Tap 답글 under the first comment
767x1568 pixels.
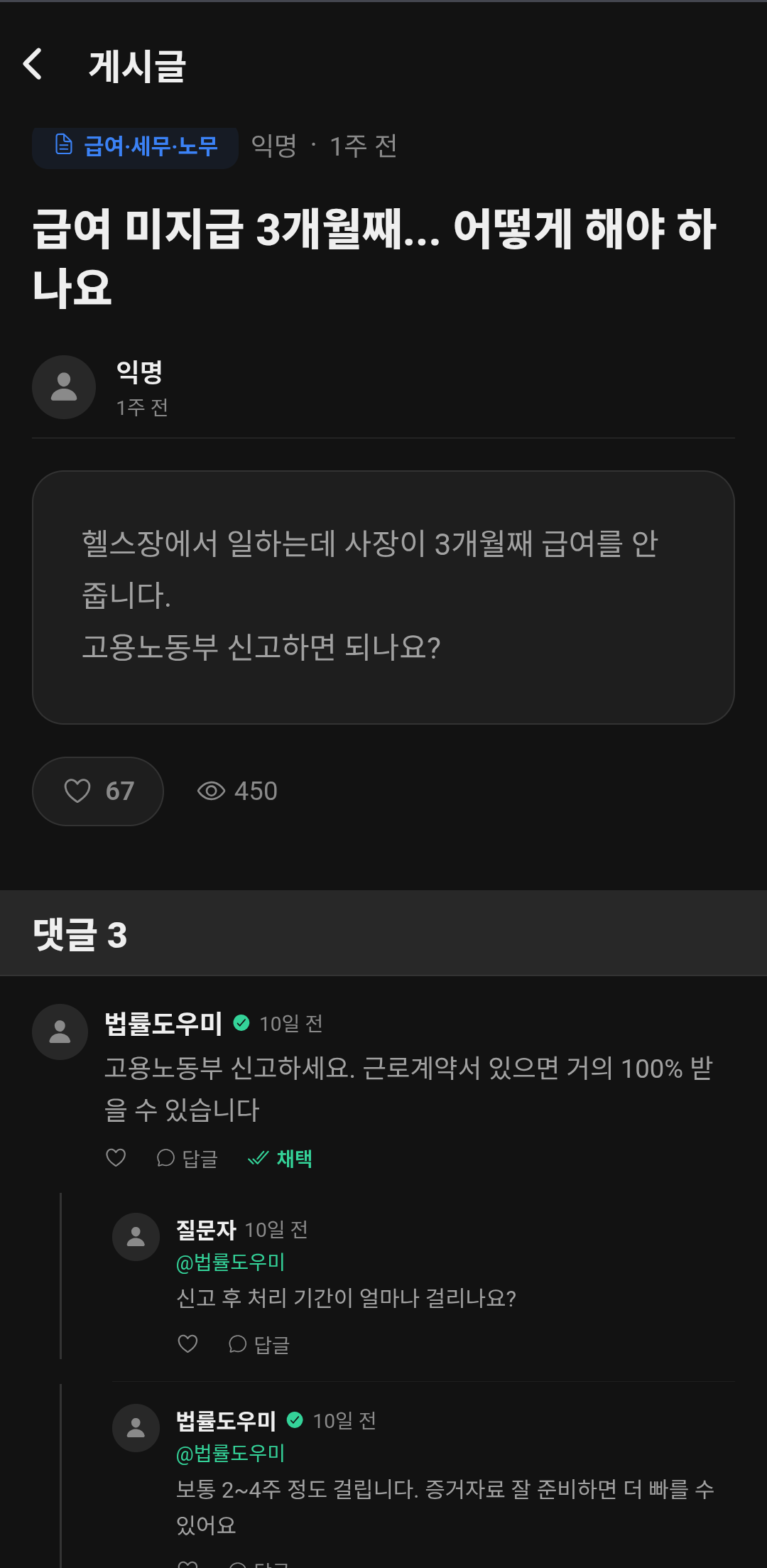coord(197,1157)
